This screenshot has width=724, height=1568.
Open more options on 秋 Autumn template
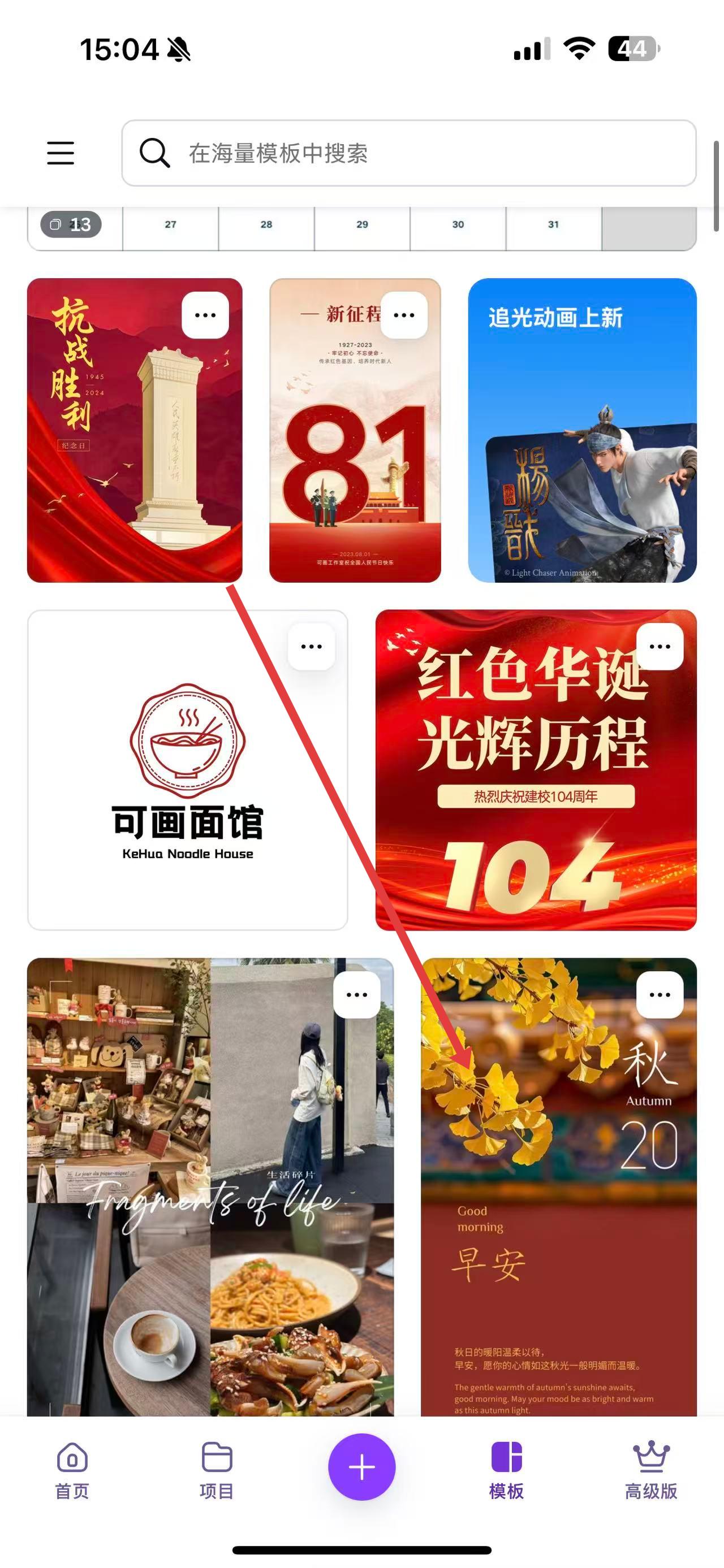(660, 995)
